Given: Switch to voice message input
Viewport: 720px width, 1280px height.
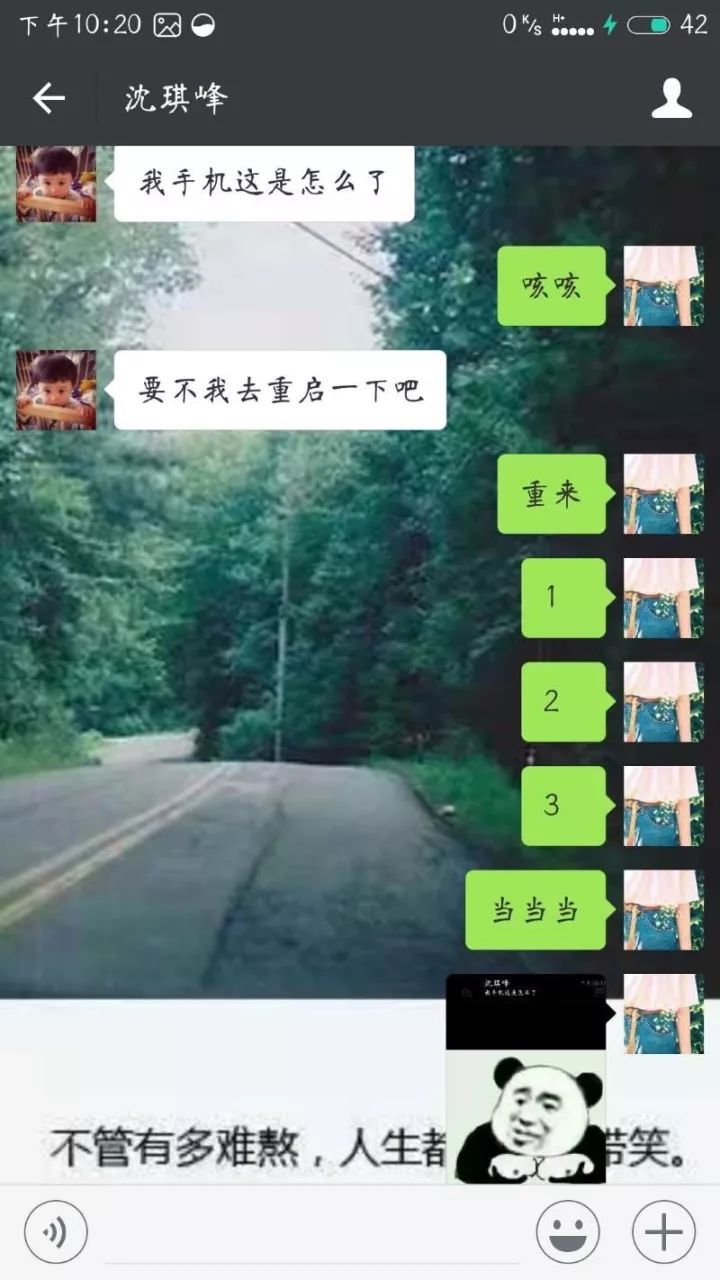Looking at the screenshot, I should click(x=56, y=1231).
